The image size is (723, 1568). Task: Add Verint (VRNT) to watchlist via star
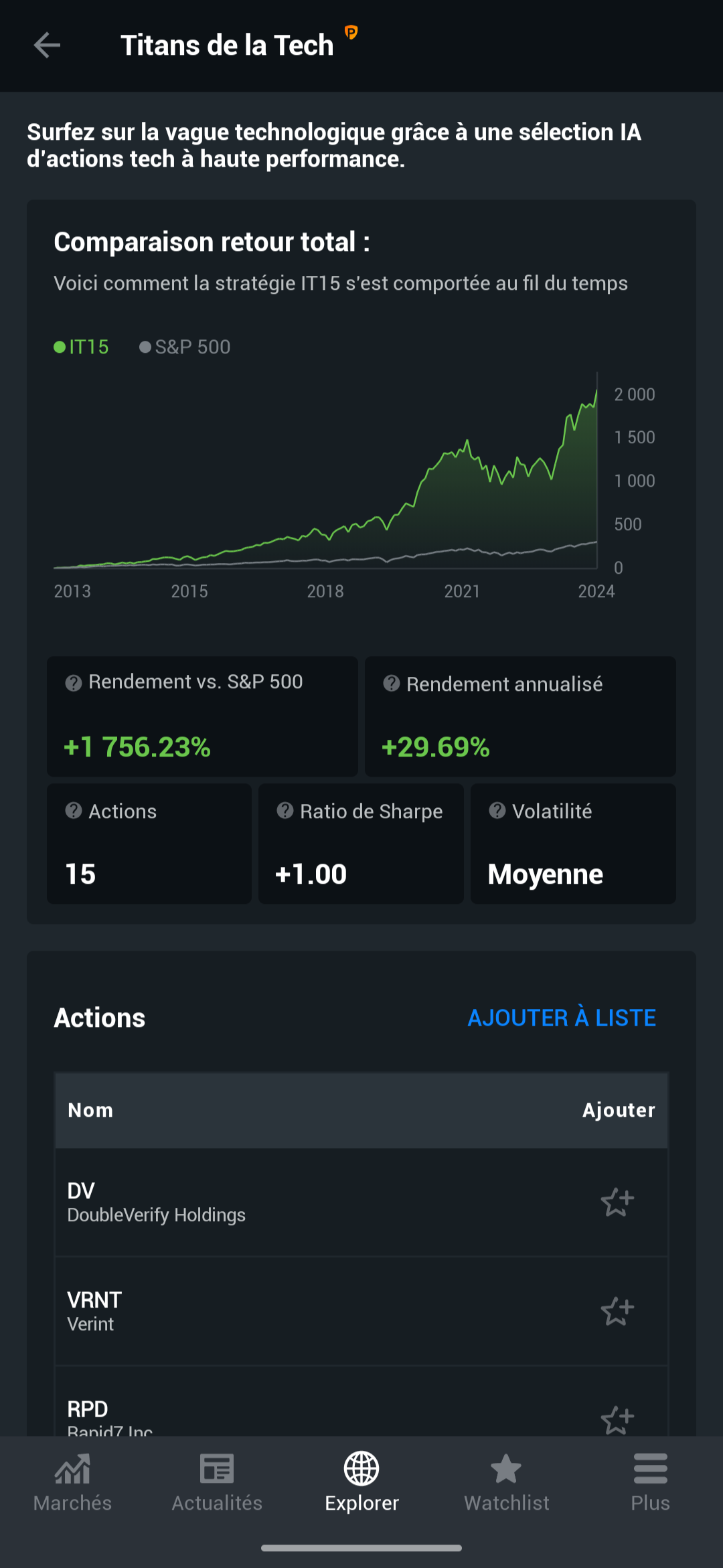coord(617,1312)
